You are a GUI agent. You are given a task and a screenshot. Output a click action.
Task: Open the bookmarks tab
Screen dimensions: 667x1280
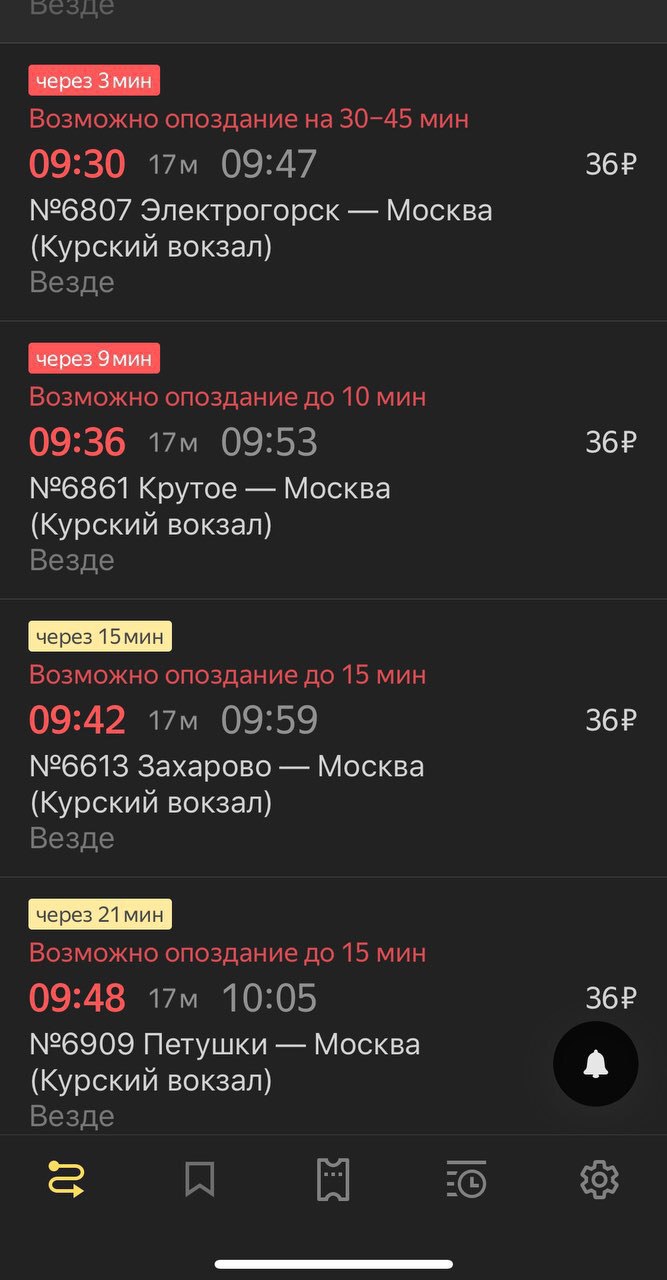[200, 1181]
